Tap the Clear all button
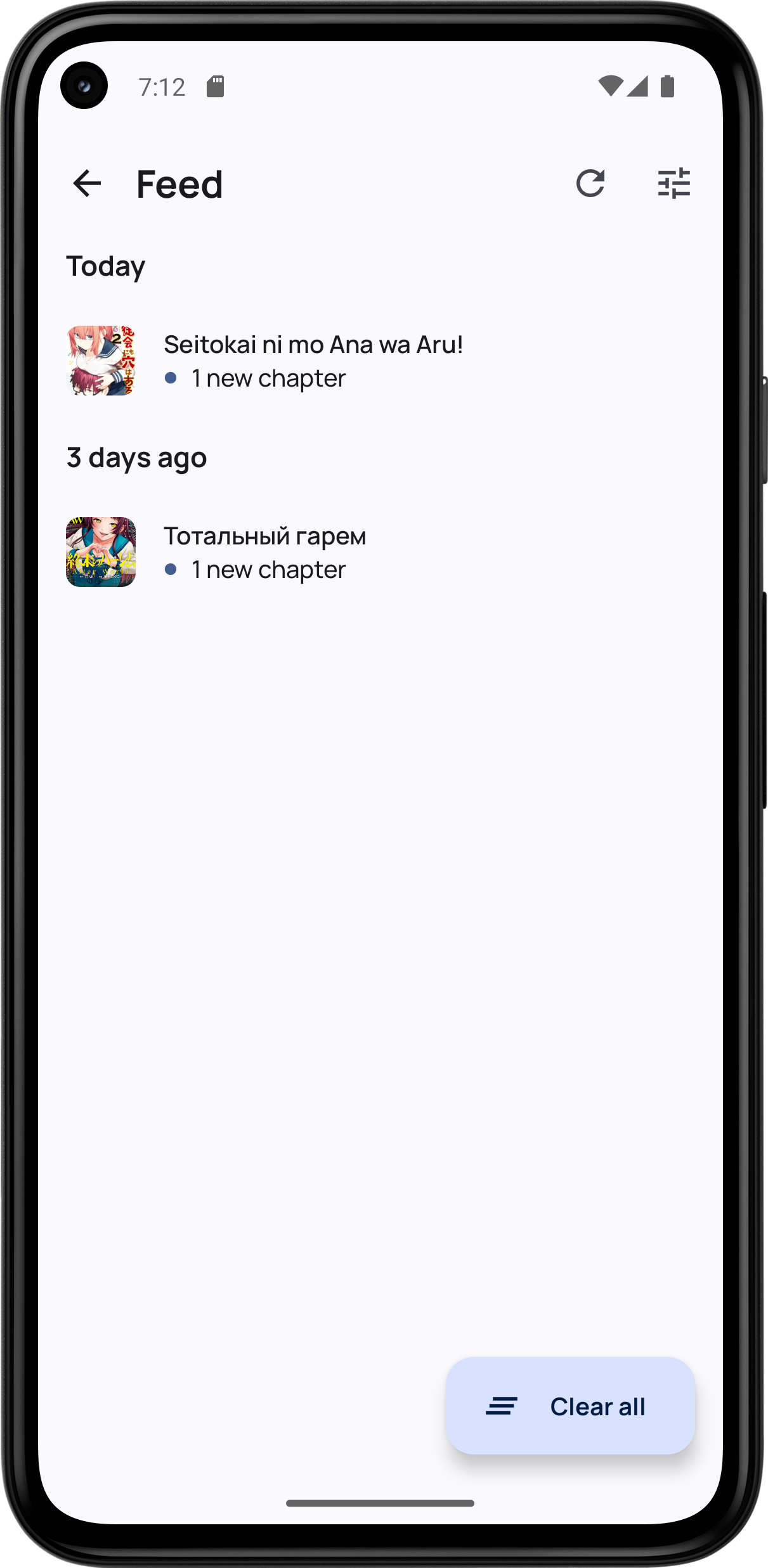The height and width of the screenshot is (1568, 768). pyautogui.click(x=570, y=1406)
